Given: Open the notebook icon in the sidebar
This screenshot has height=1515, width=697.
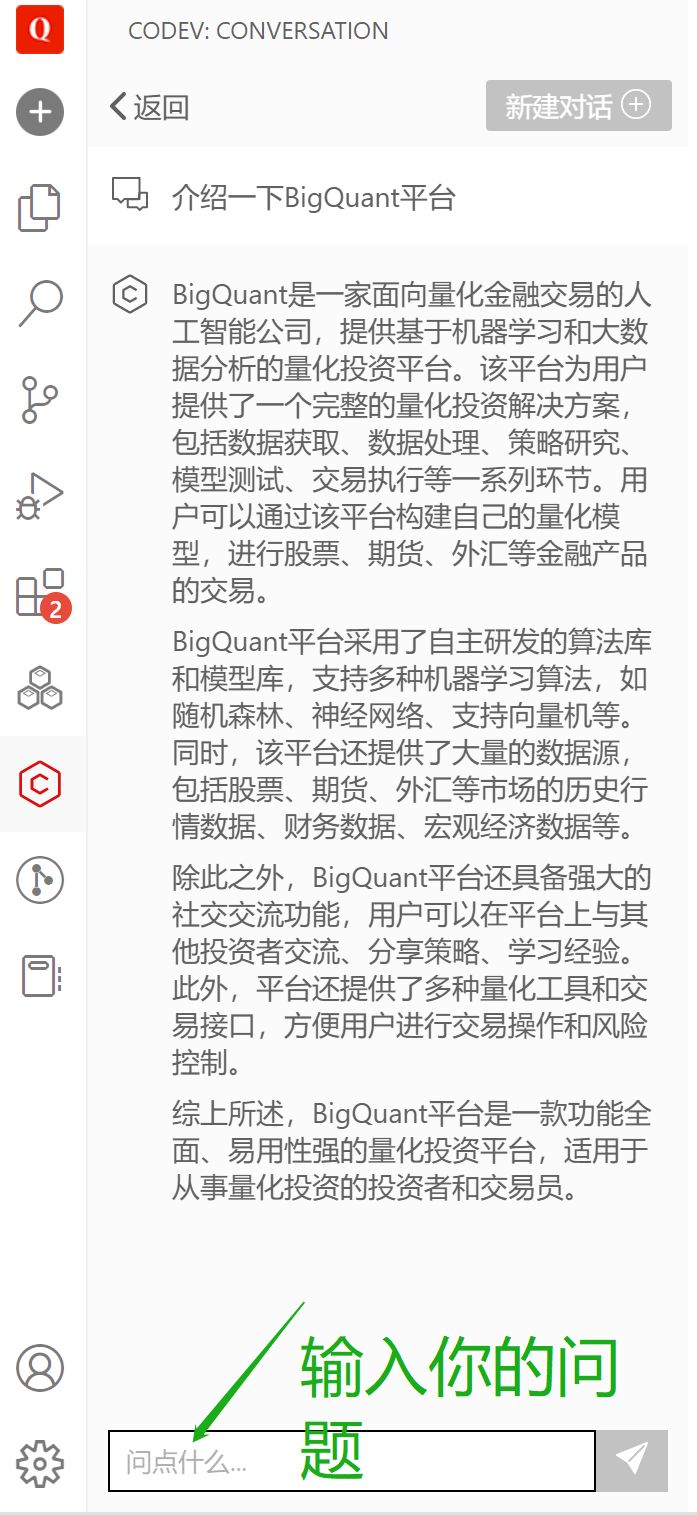Looking at the screenshot, I should [x=40, y=976].
